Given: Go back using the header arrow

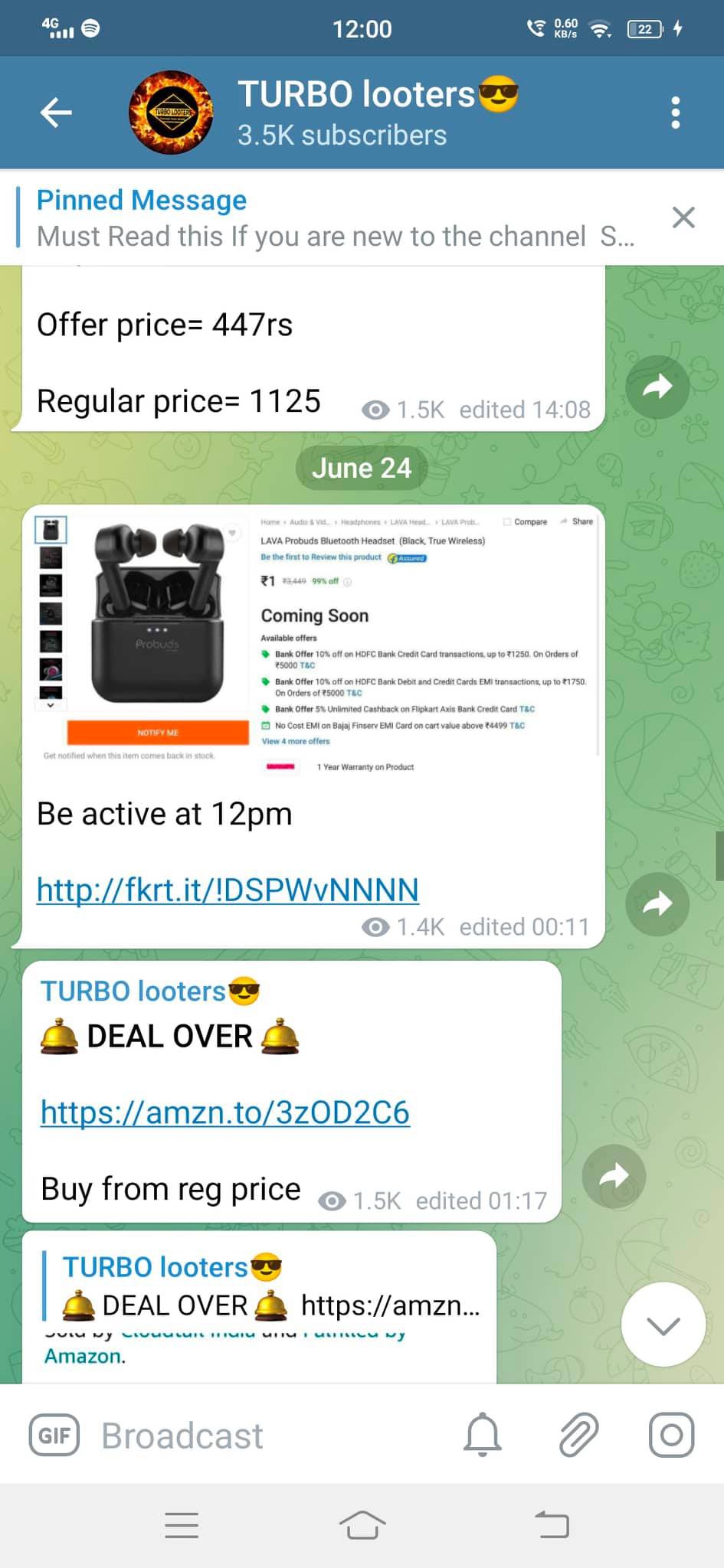Looking at the screenshot, I should (x=56, y=113).
